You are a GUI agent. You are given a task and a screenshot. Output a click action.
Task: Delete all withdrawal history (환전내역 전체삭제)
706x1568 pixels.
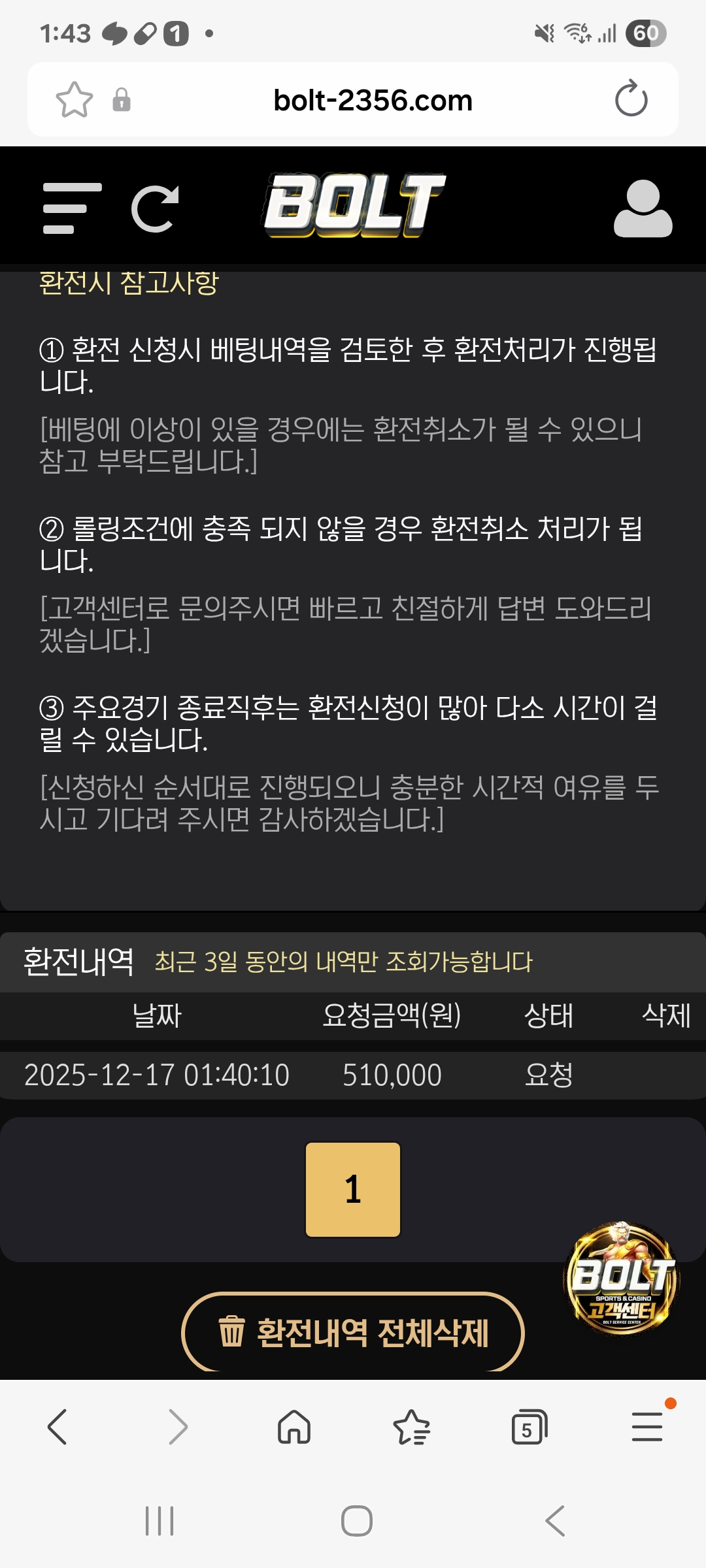coord(353,1333)
